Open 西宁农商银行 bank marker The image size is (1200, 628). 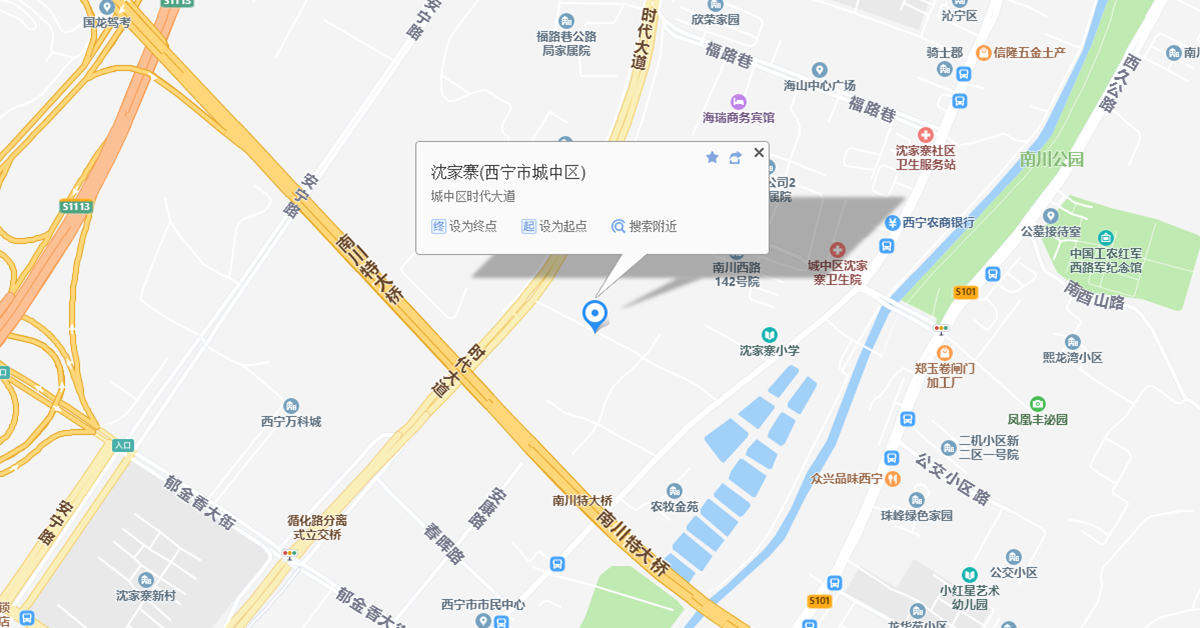click(x=887, y=222)
